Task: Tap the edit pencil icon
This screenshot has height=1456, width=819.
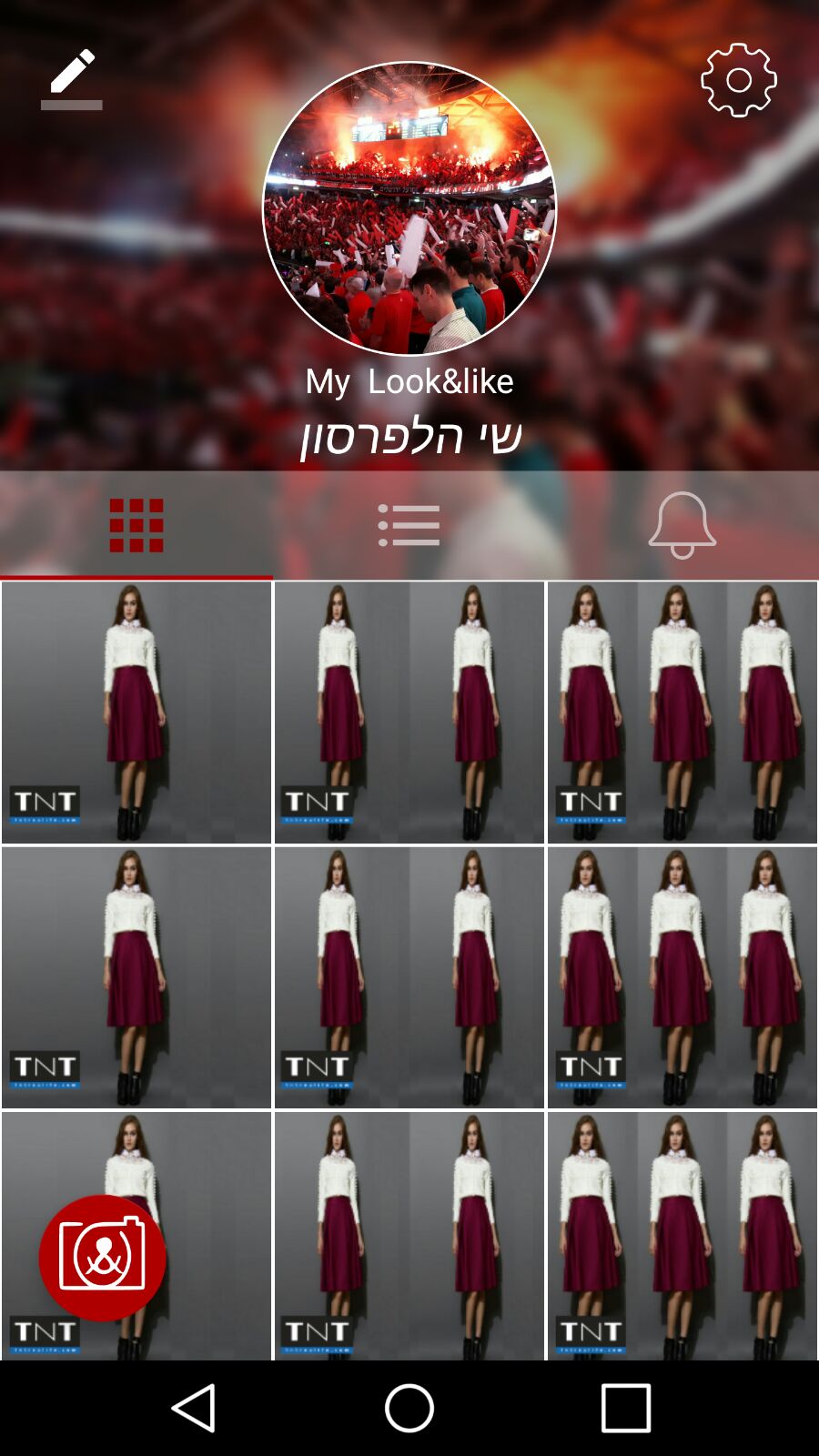Action: [72, 78]
